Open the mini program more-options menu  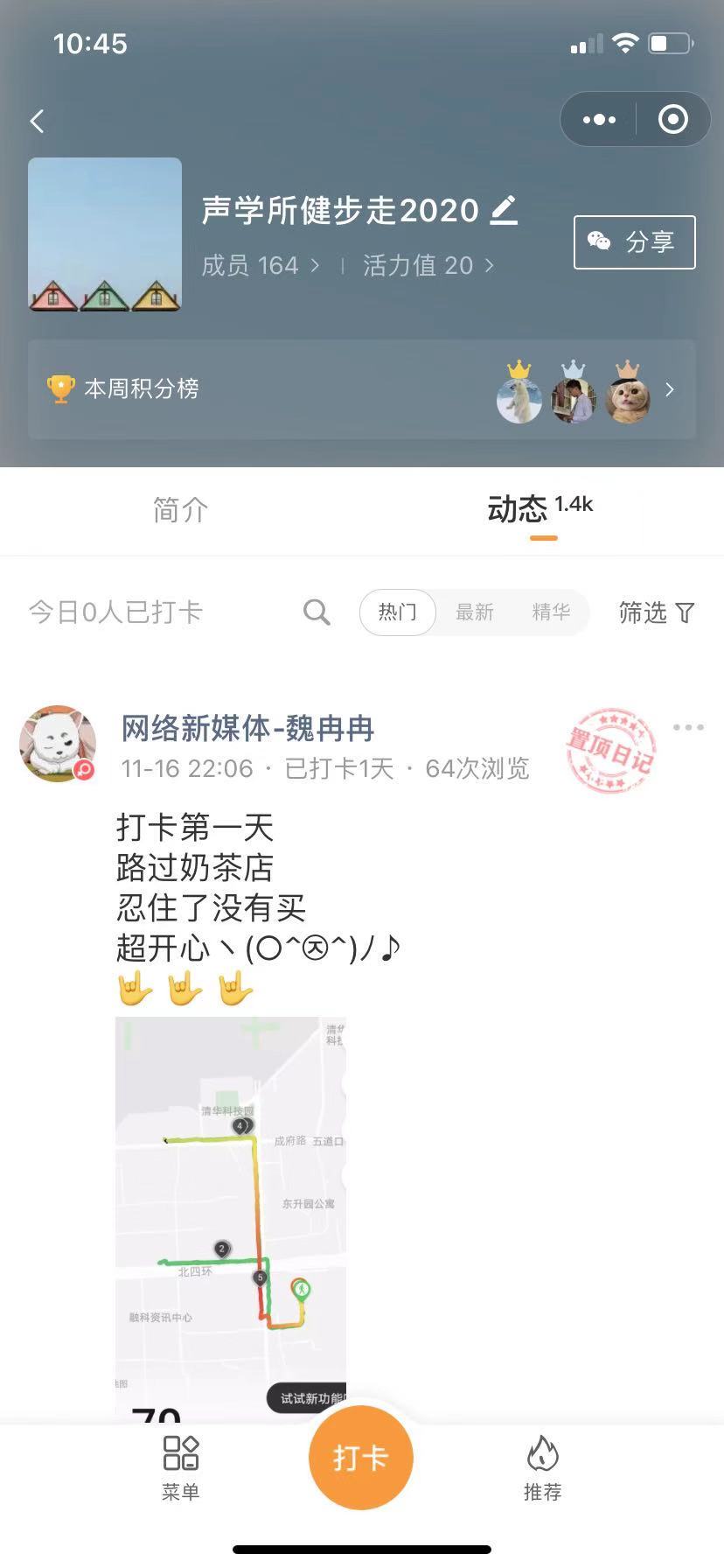click(599, 119)
